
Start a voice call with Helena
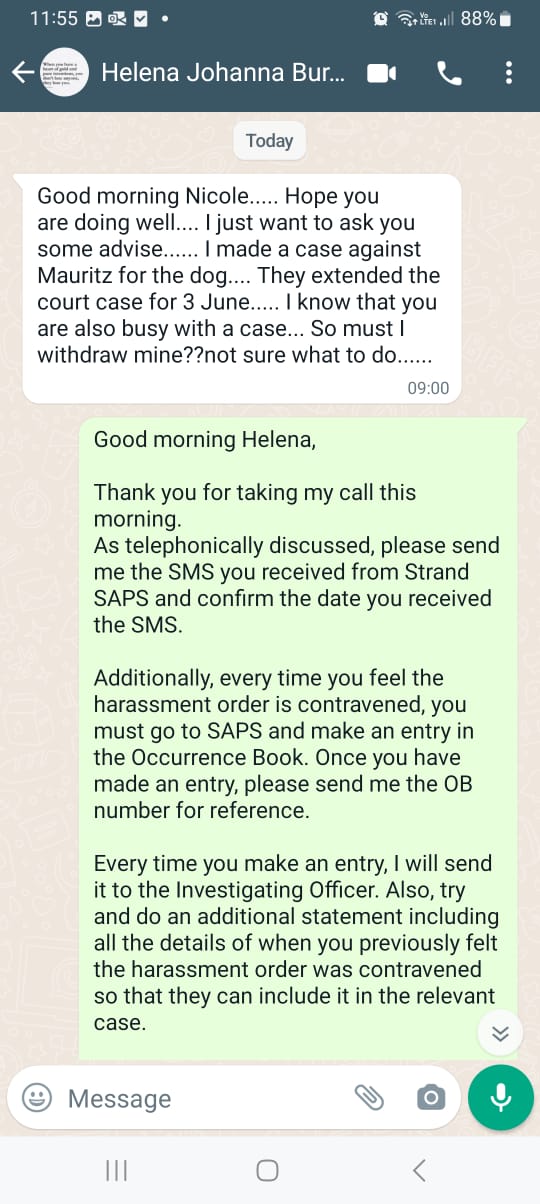coord(449,72)
